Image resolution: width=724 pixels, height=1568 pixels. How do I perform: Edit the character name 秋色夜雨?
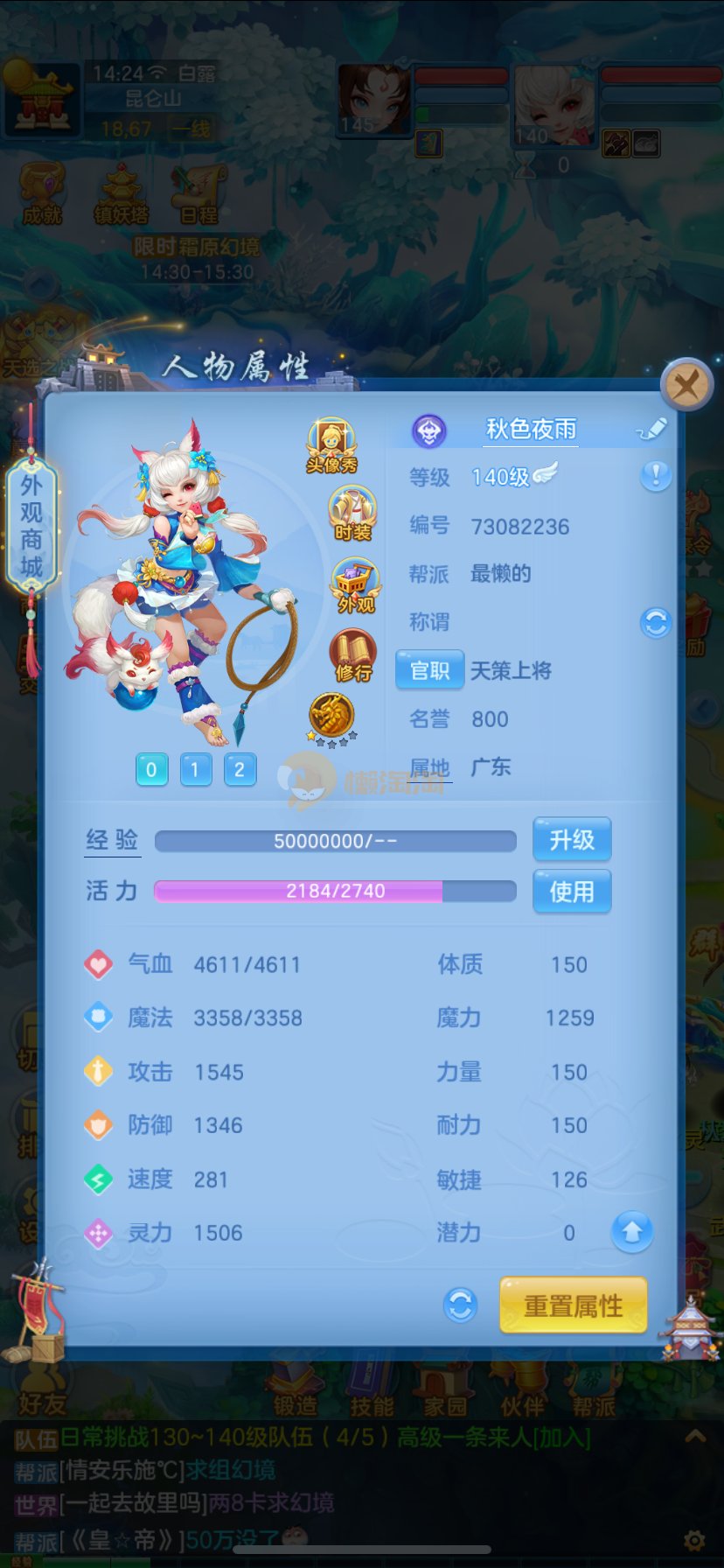tap(651, 429)
